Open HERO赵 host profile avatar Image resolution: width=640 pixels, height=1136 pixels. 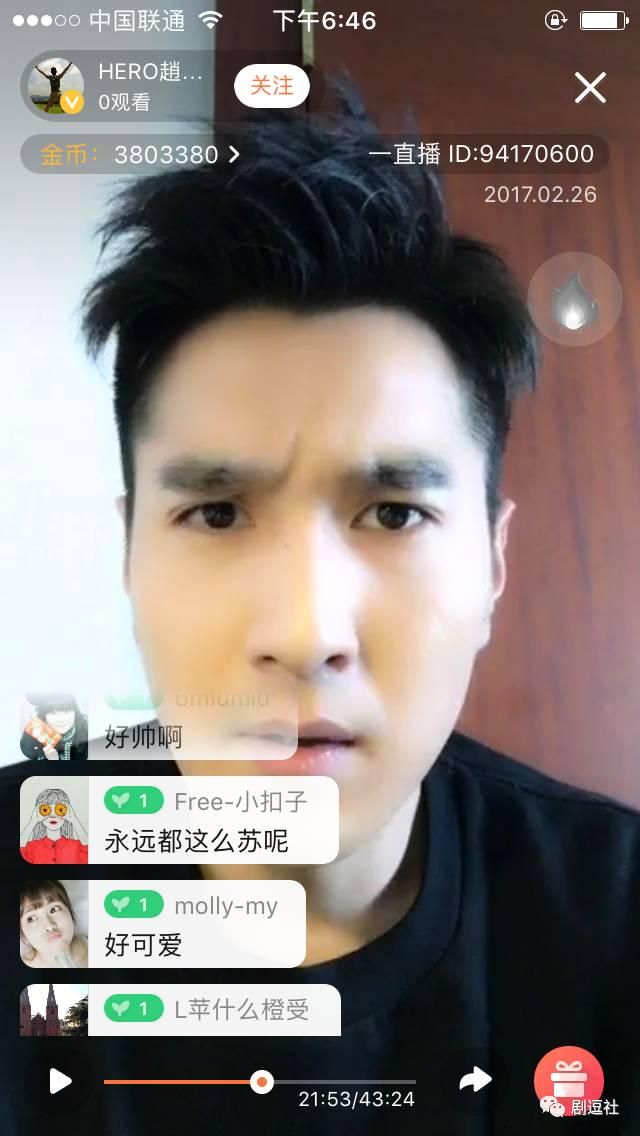[56, 87]
